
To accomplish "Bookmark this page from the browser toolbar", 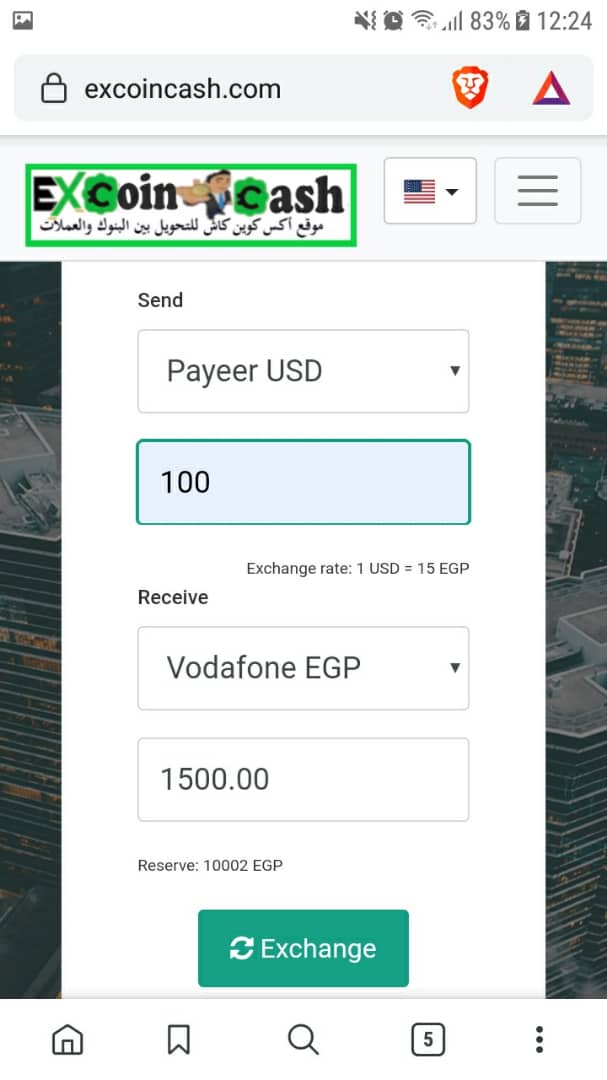I will 179,1039.
